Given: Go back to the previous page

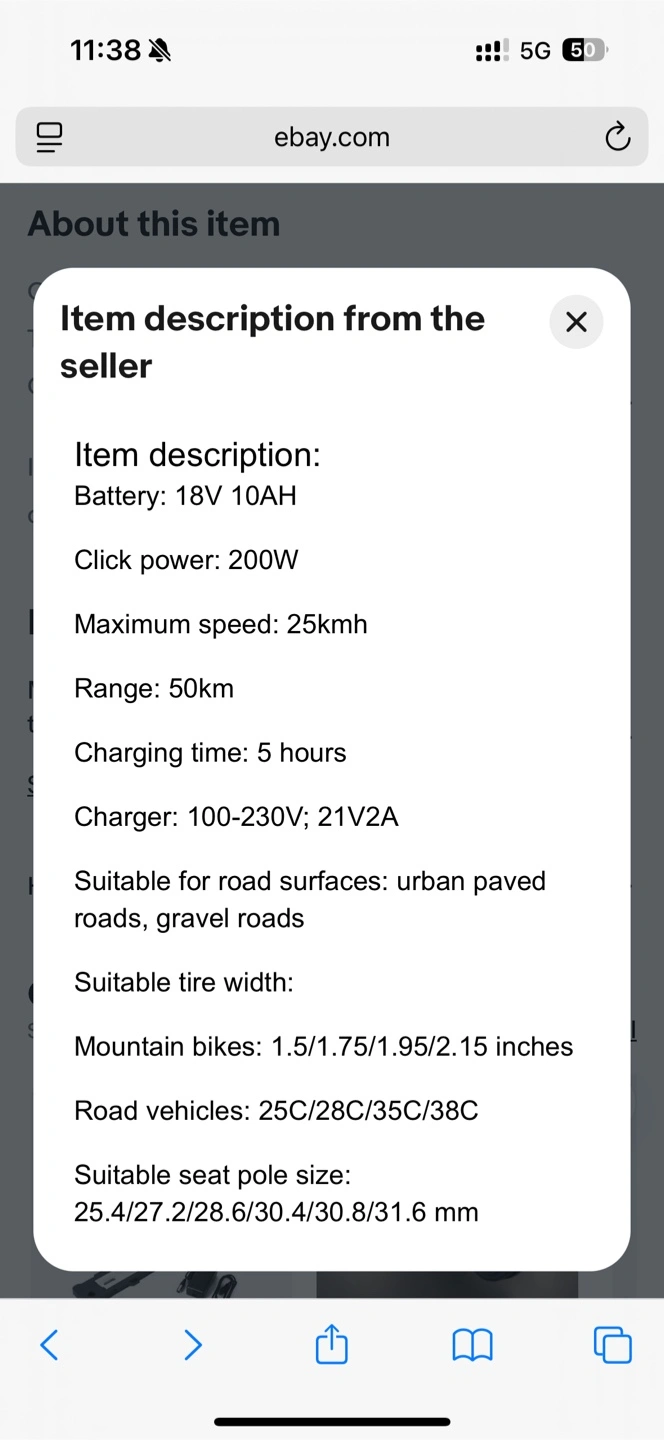Looking at the screenshot, I should (x=49, y=1345).
